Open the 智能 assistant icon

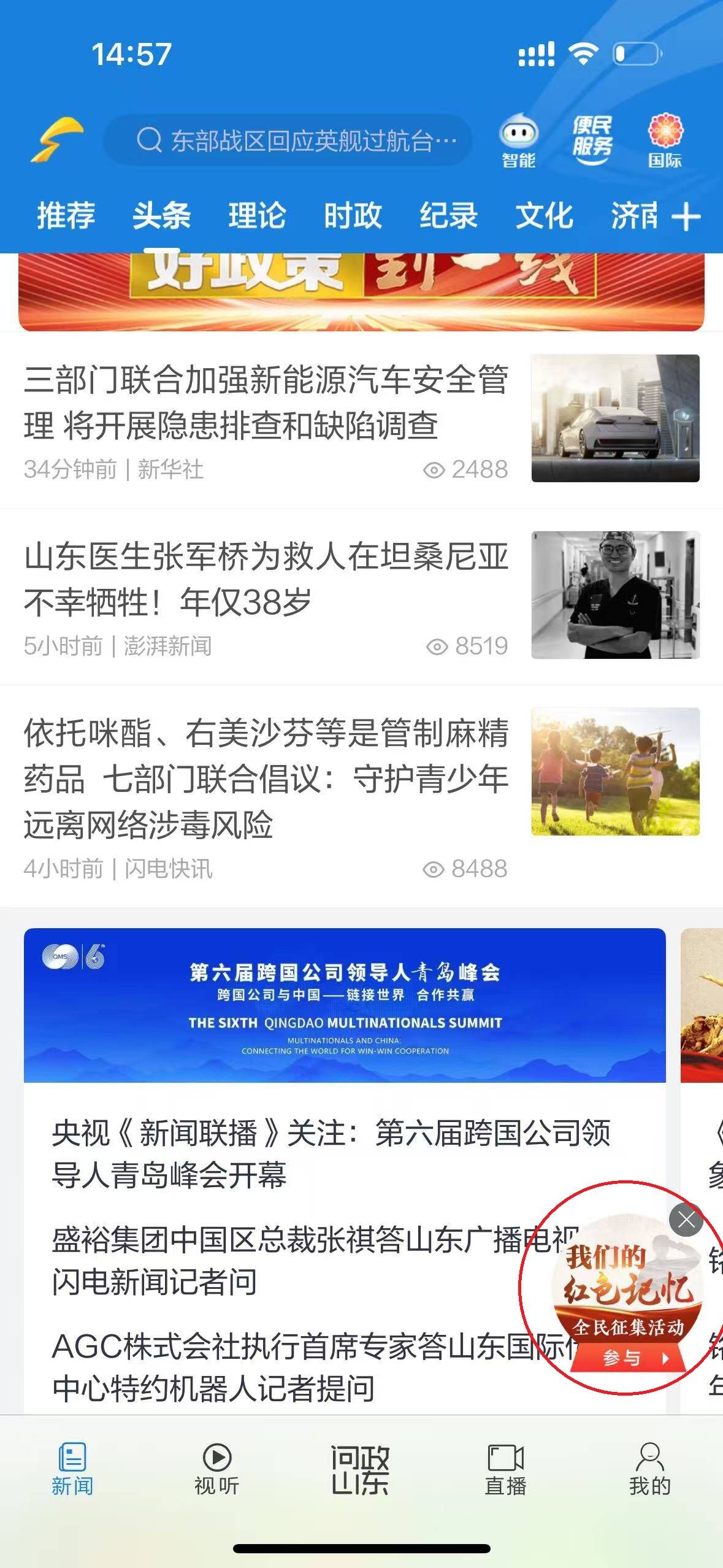[x=518, y=140]
